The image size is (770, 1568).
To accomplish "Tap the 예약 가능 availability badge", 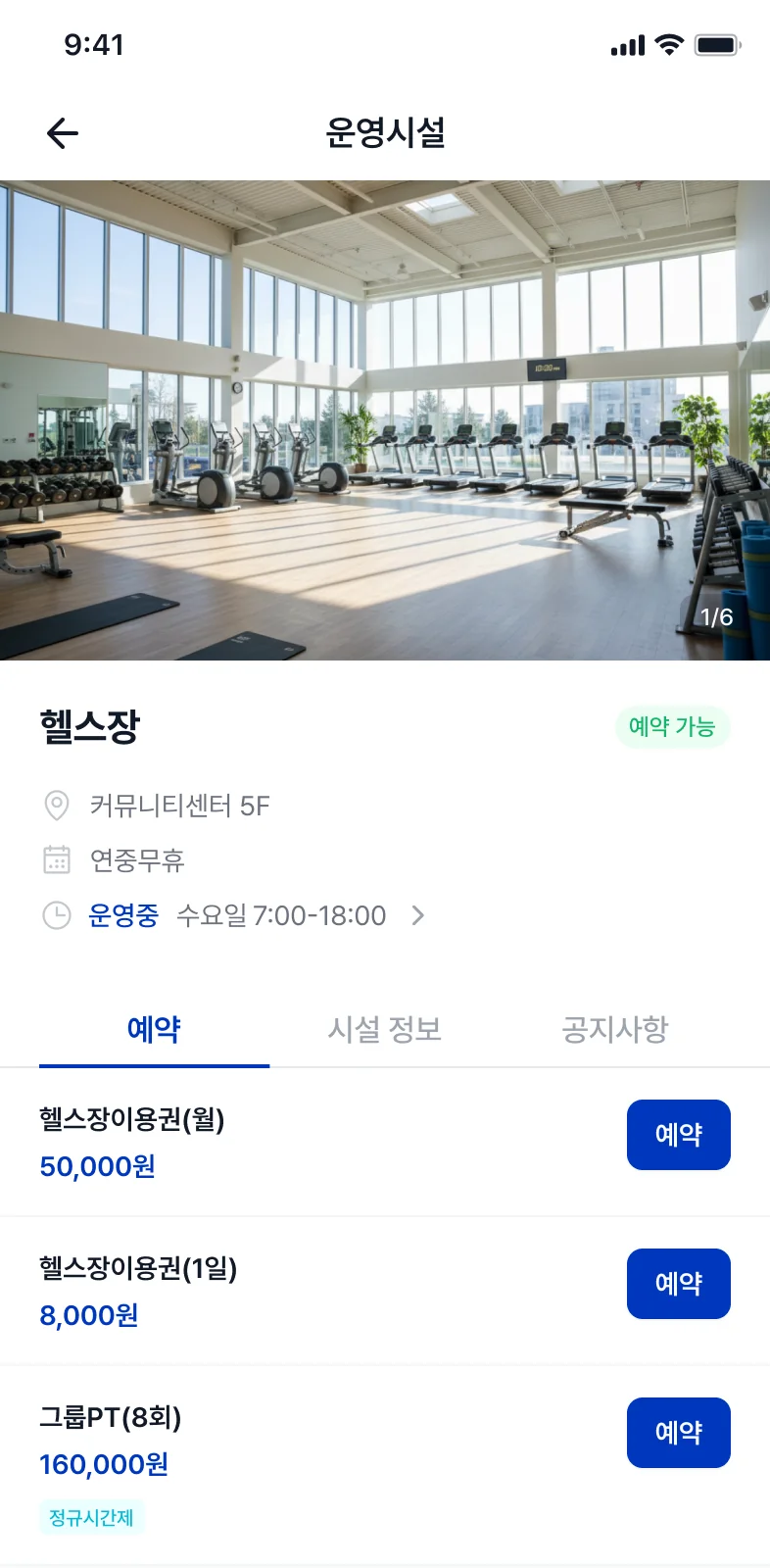I will [672, 727].
